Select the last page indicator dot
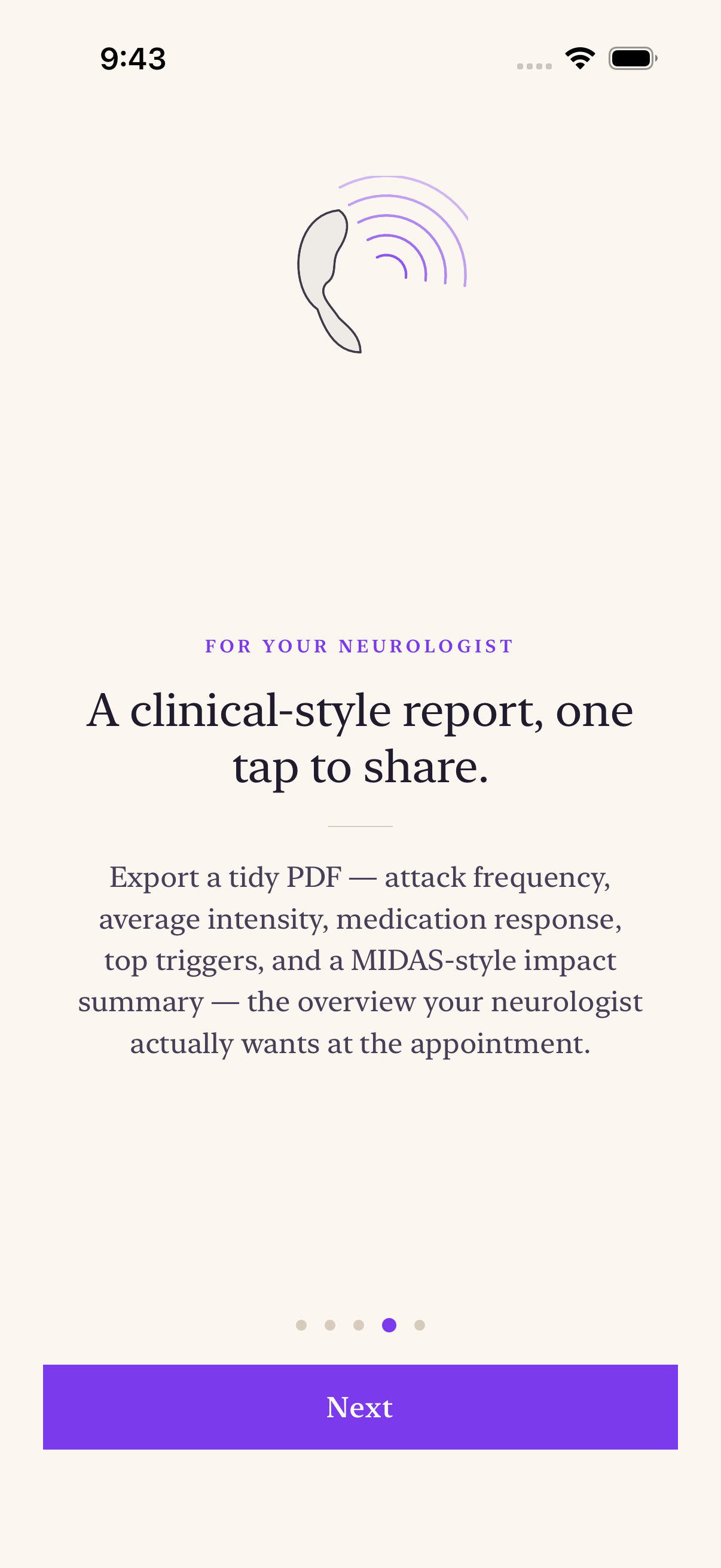 tap(419, 1325)
